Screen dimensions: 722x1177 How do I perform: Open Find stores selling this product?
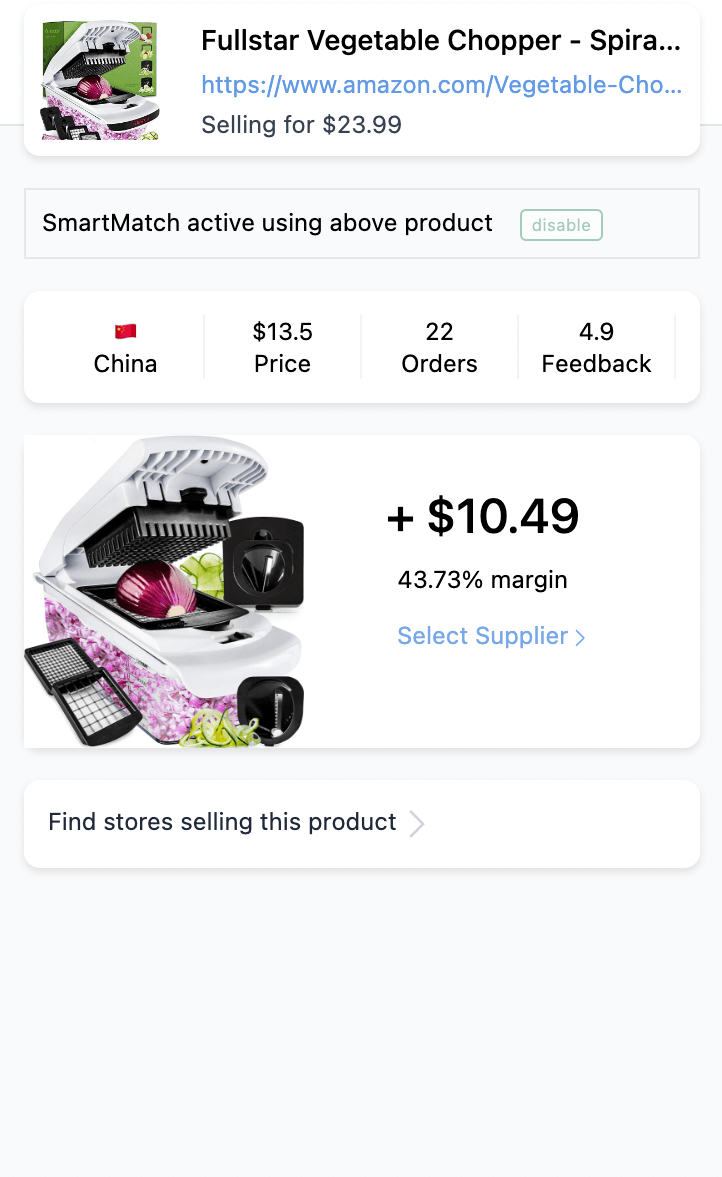236,823
